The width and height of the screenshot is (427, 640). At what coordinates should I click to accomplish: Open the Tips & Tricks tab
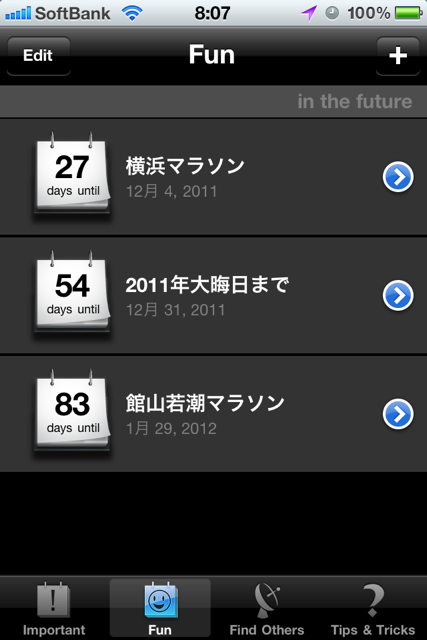coord(373,609)
